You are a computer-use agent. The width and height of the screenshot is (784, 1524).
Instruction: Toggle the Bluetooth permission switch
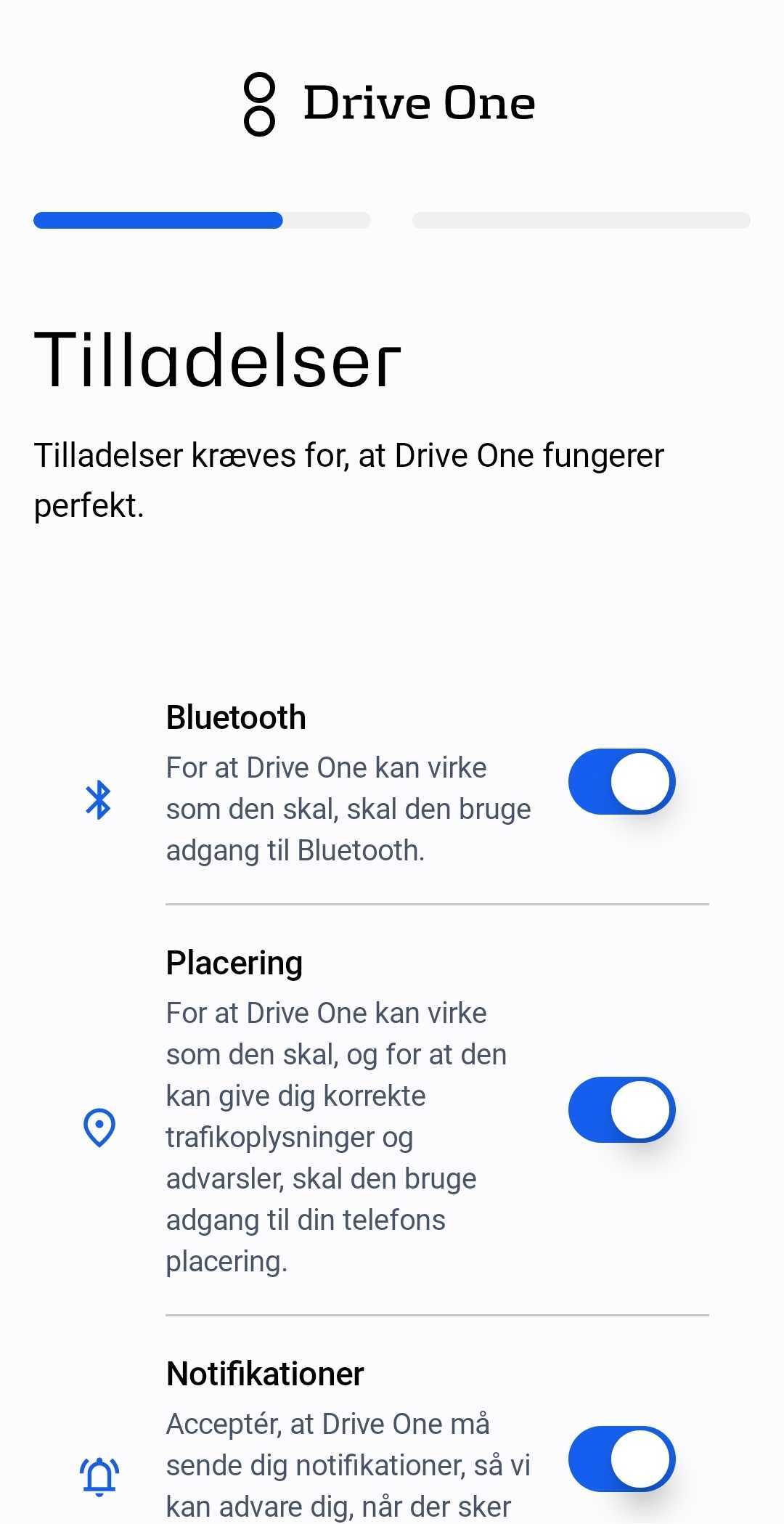[x=621, y=781]
